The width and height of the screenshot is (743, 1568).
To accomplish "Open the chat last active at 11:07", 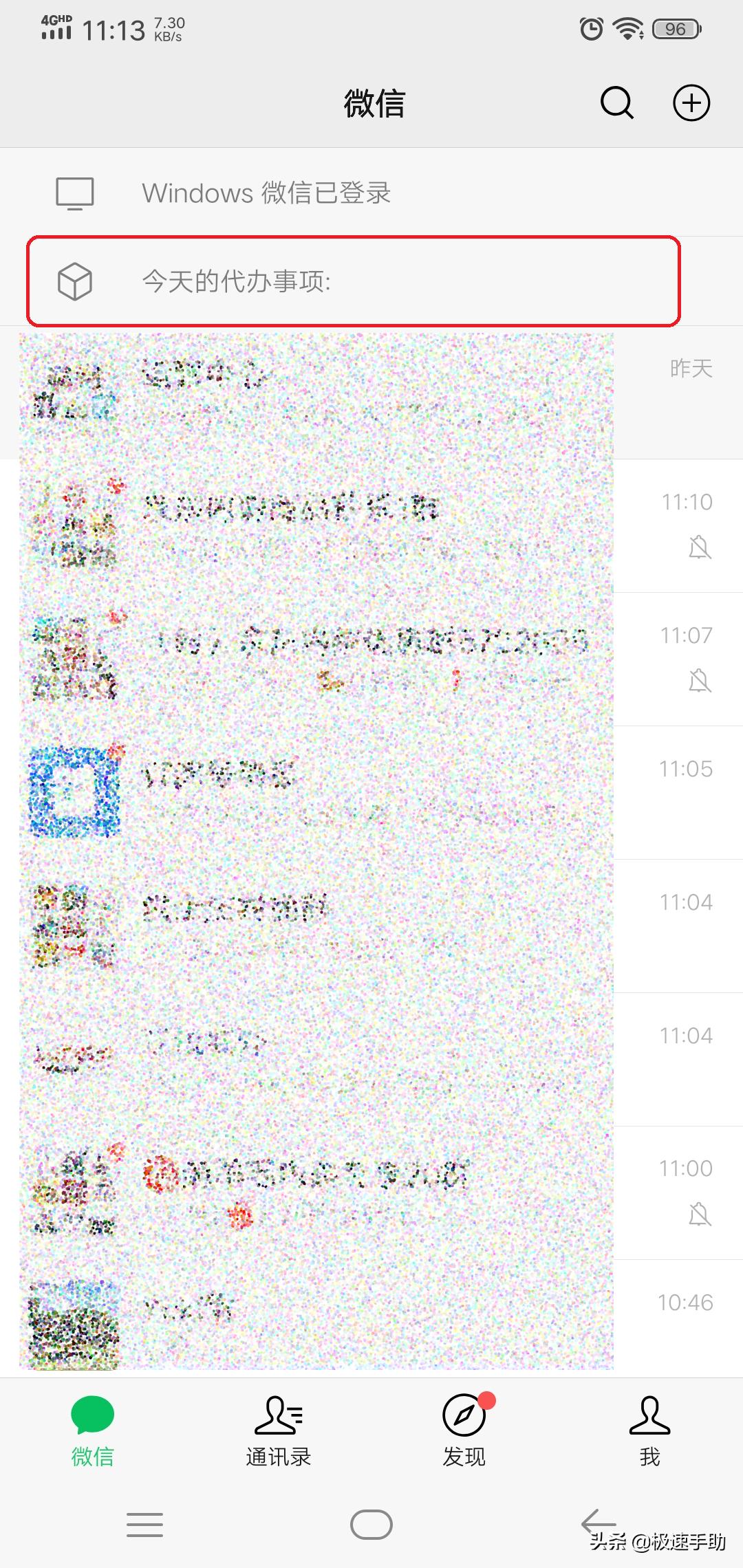I will click(x=371, y=659).
